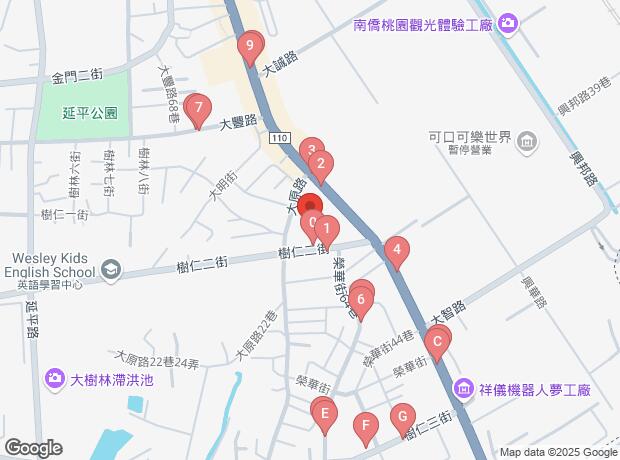
Task: Tap map marker number 7
Action: [198, 108]
